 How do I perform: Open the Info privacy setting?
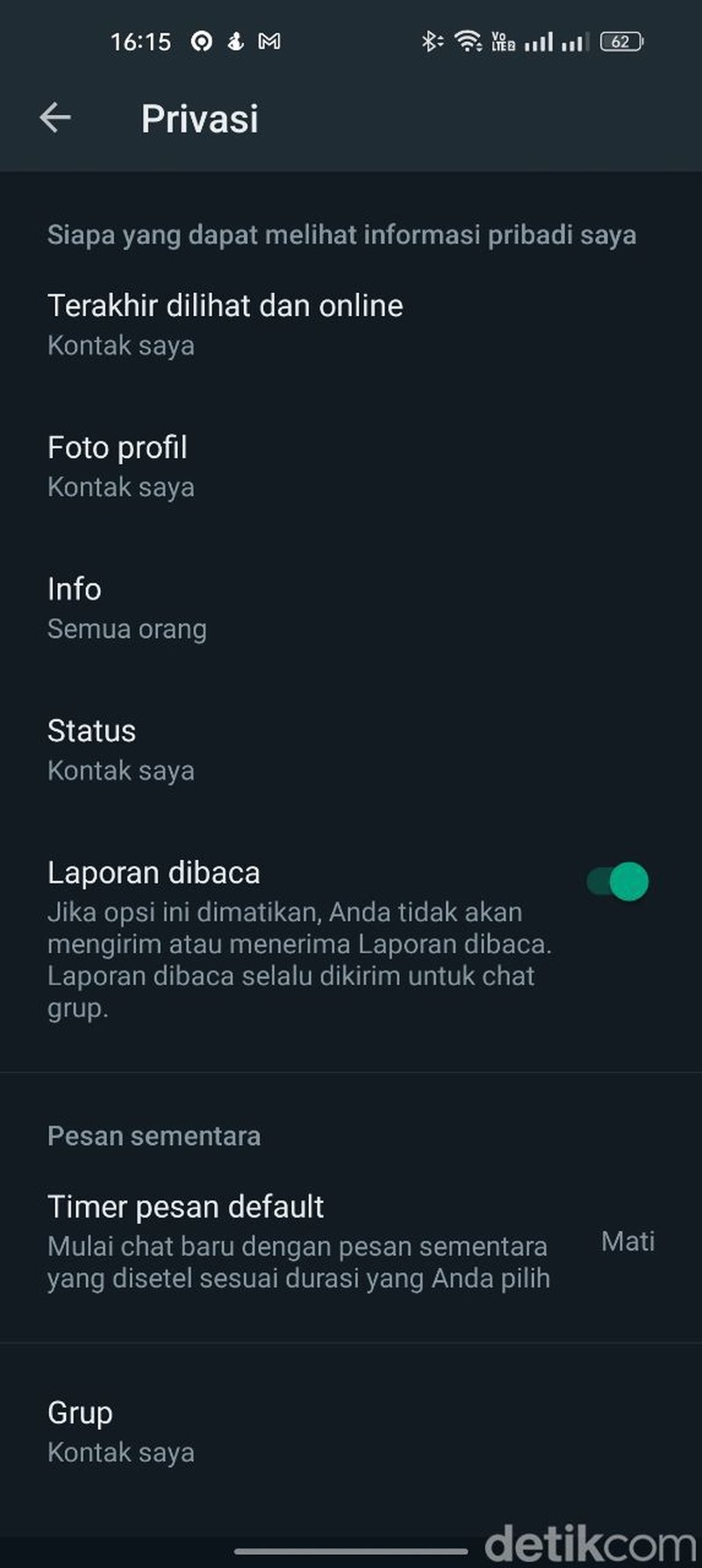(x=126, y=607)
